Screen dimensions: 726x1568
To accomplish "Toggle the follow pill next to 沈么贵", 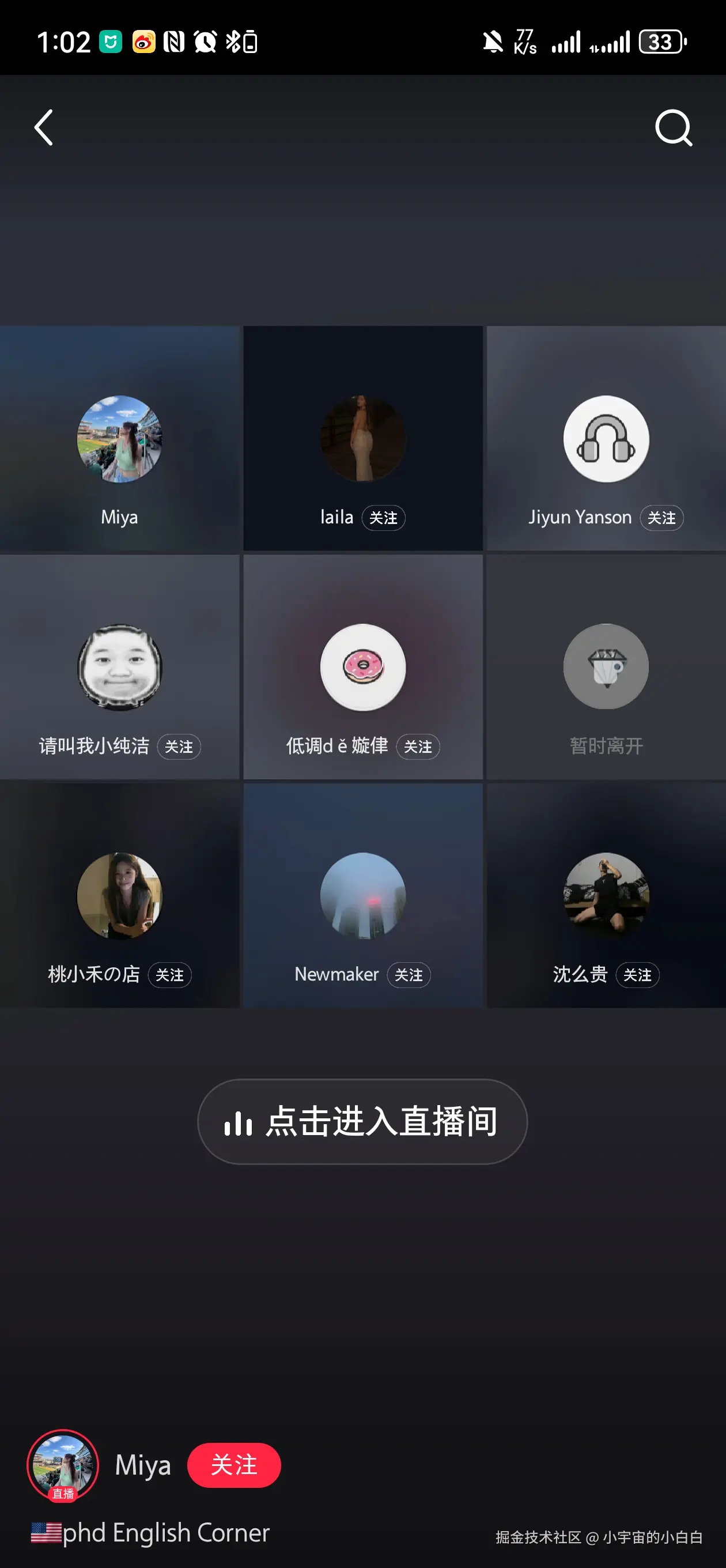I will pyautogui.click(x=638, y=974).
